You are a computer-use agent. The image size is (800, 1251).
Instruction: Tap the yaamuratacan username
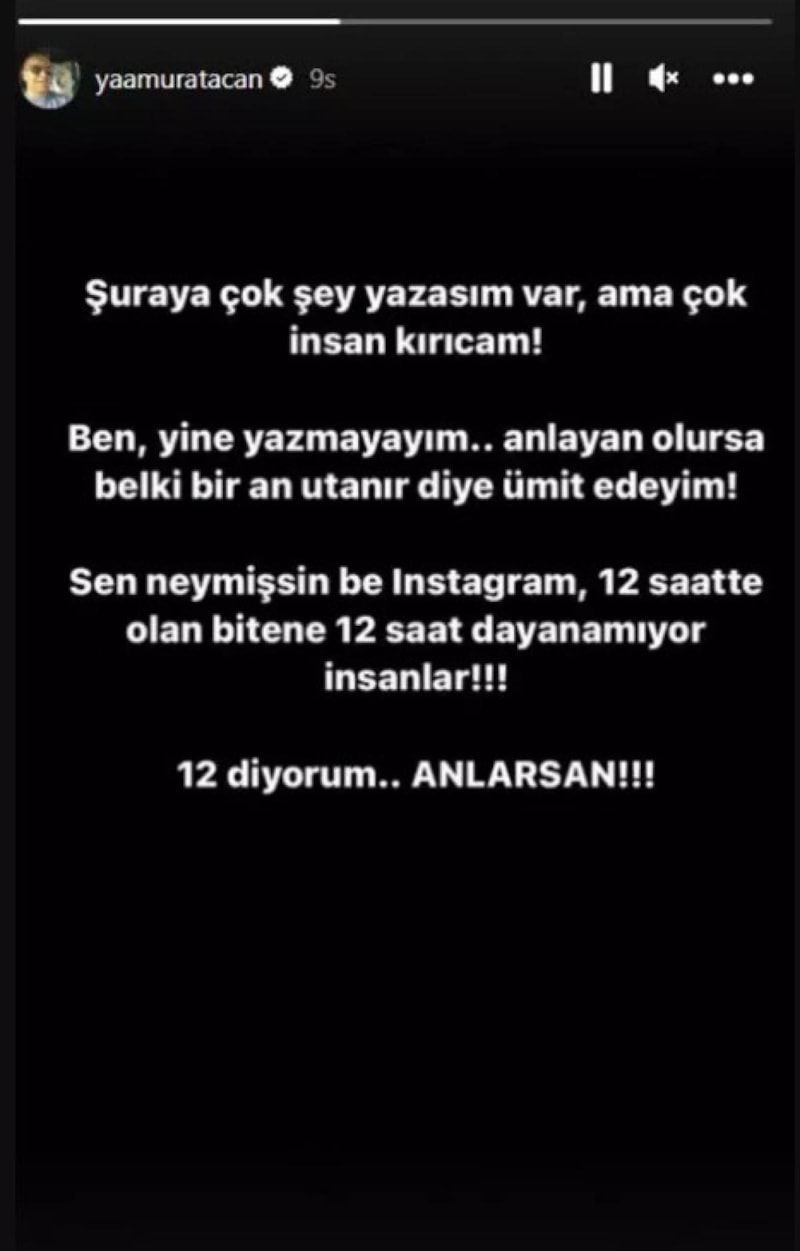tap(180, 79)
